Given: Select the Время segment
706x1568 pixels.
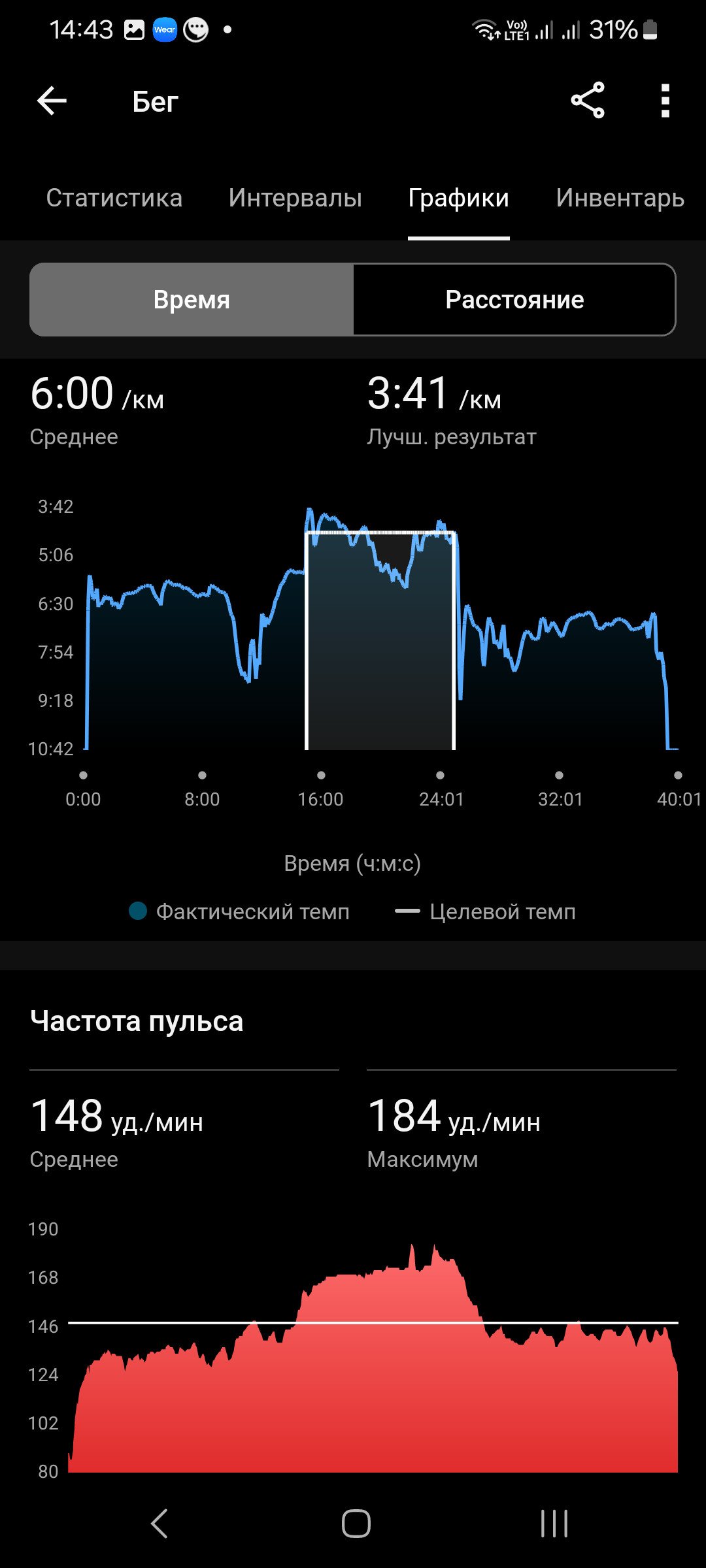Looking at the screenshot, I should tap(192, 300).
